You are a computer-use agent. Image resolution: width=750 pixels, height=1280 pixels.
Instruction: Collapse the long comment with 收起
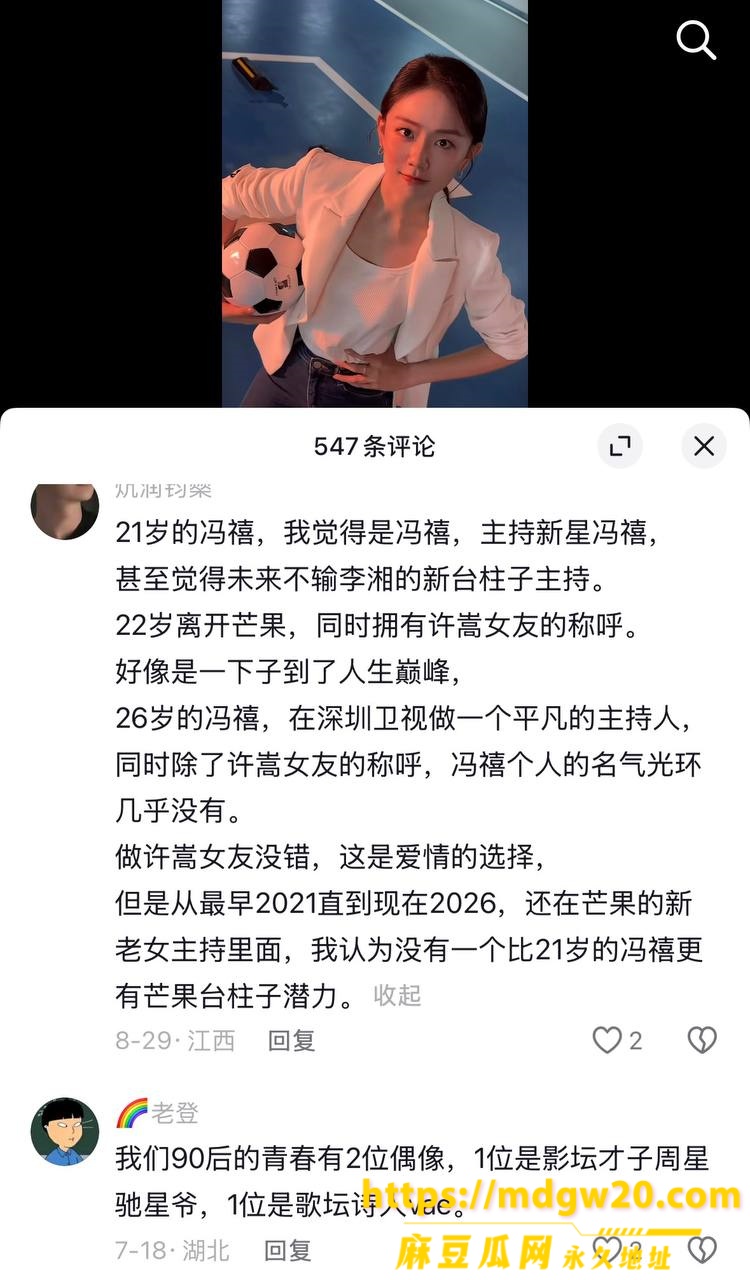(397, 995)
